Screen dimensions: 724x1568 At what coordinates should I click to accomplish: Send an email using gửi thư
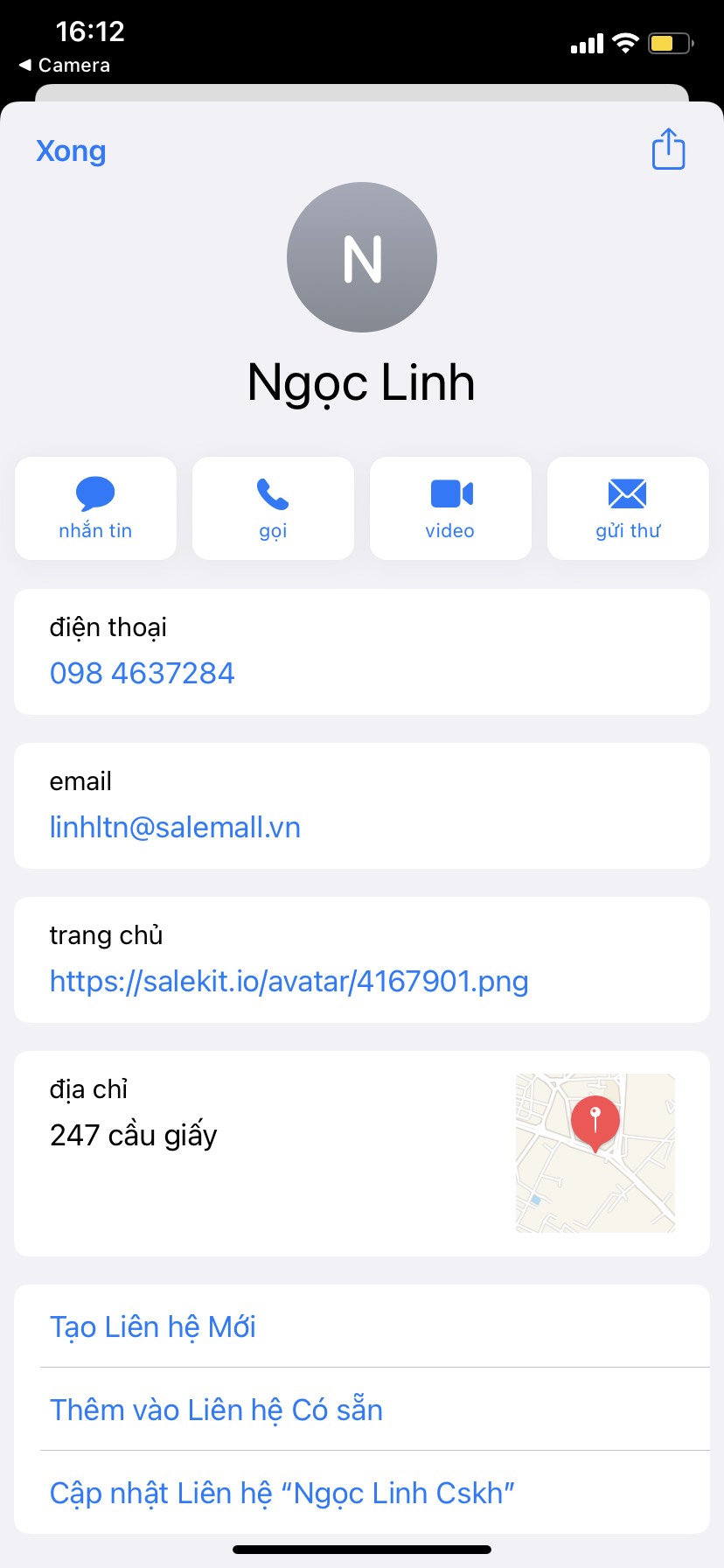[x=628, y=508]
